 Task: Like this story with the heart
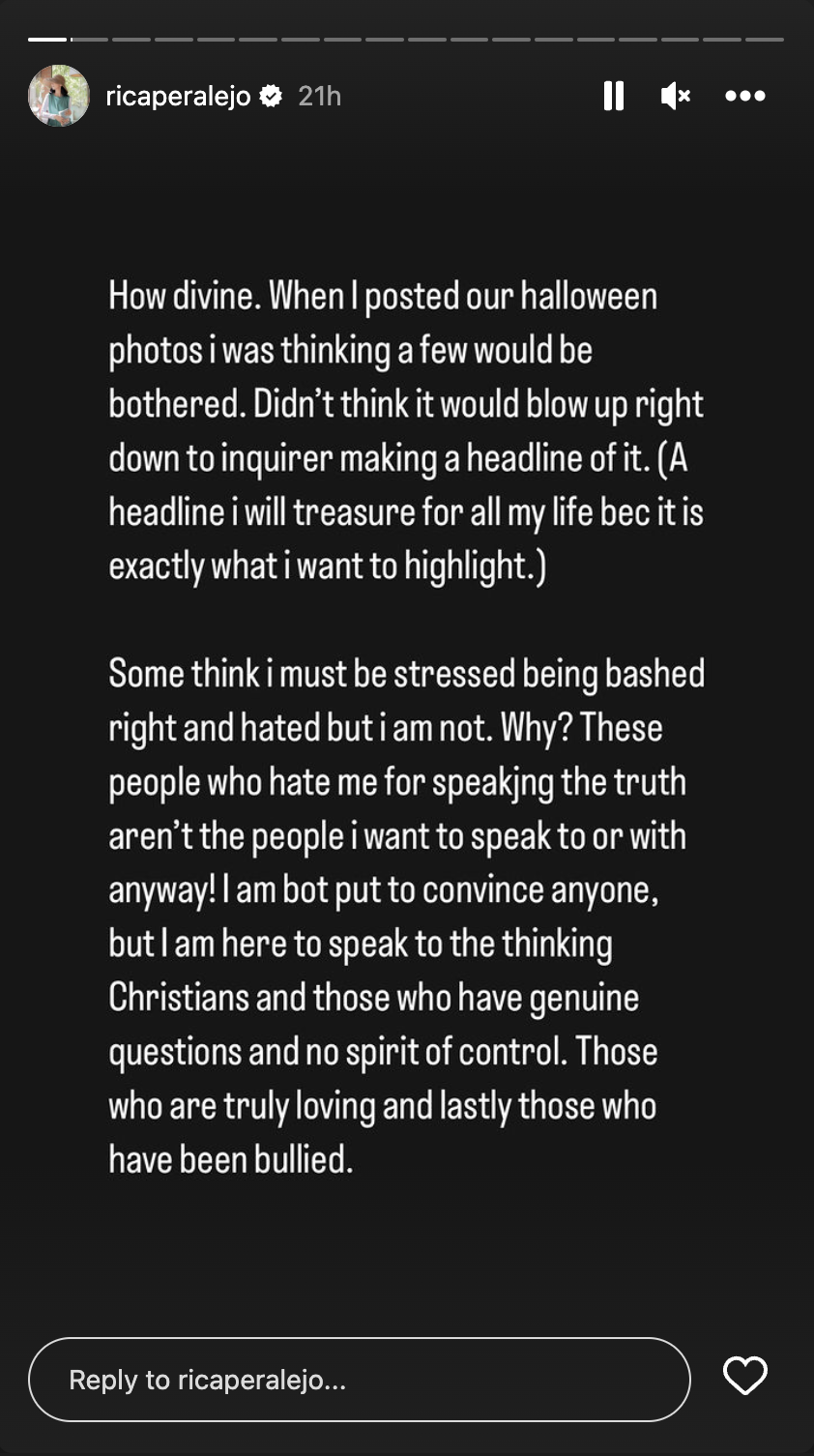click(745, 1376)
